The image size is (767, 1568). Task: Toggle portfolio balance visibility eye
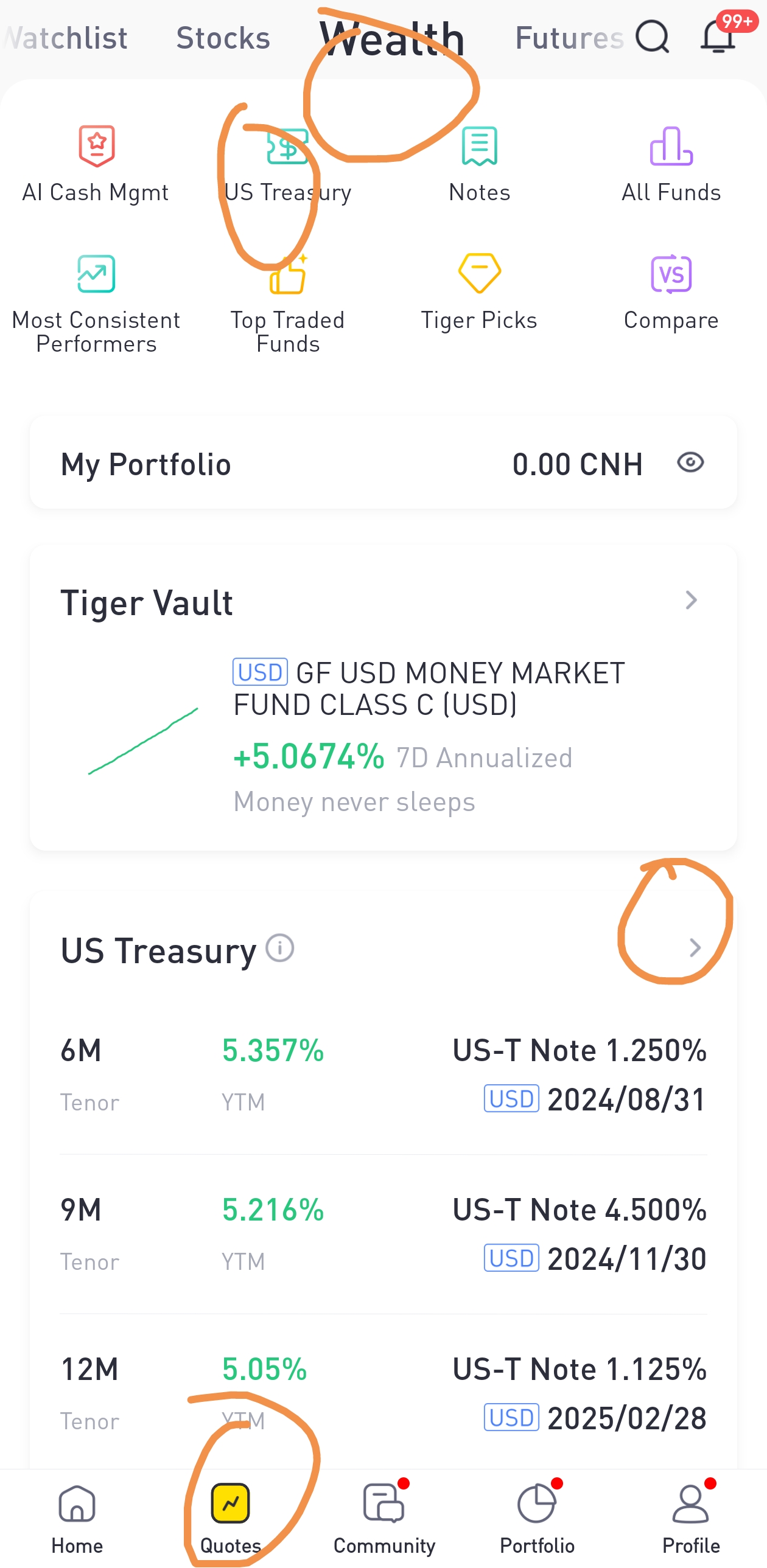(690, 462)
